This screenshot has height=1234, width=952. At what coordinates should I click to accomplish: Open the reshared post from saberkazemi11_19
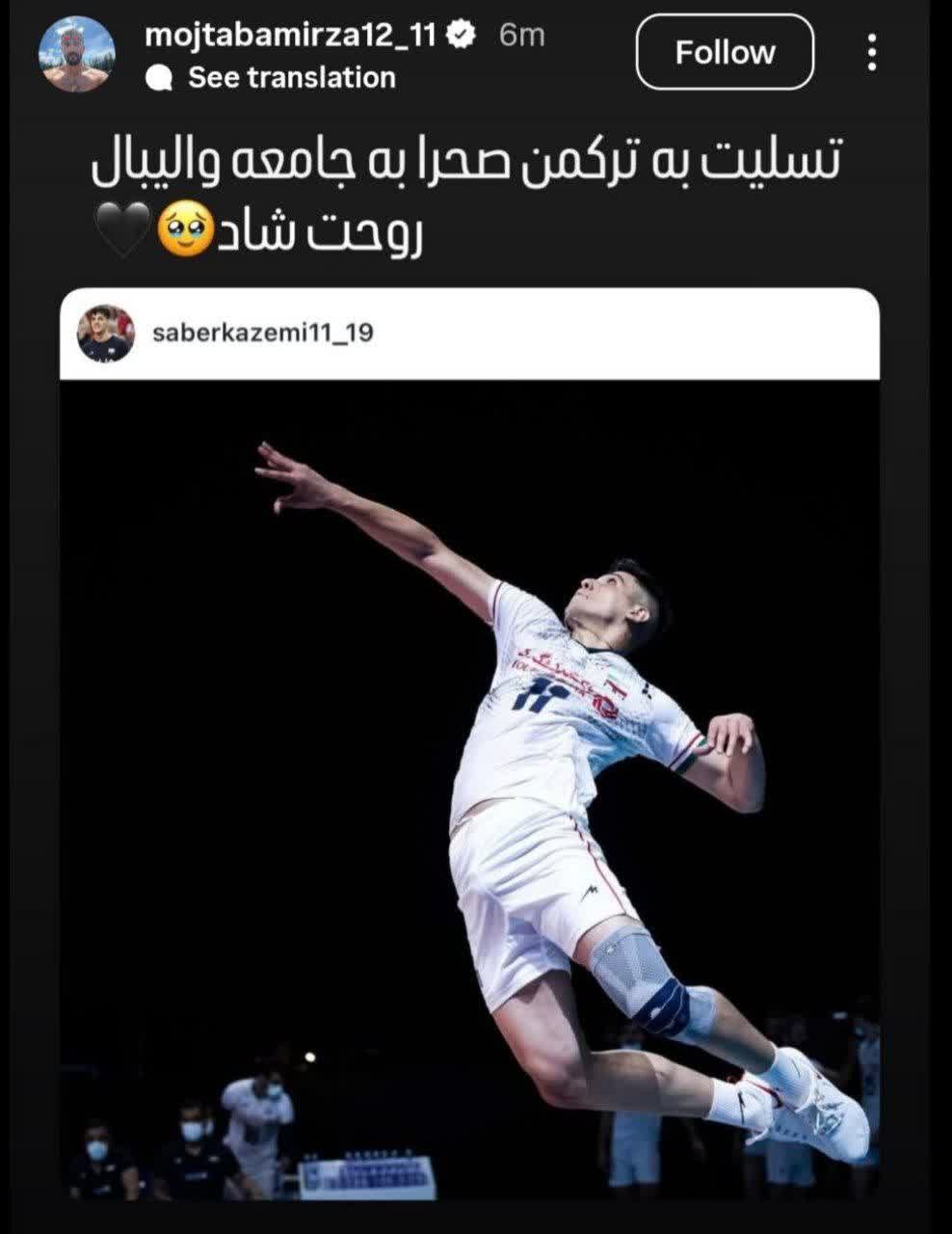pos(469,771)
